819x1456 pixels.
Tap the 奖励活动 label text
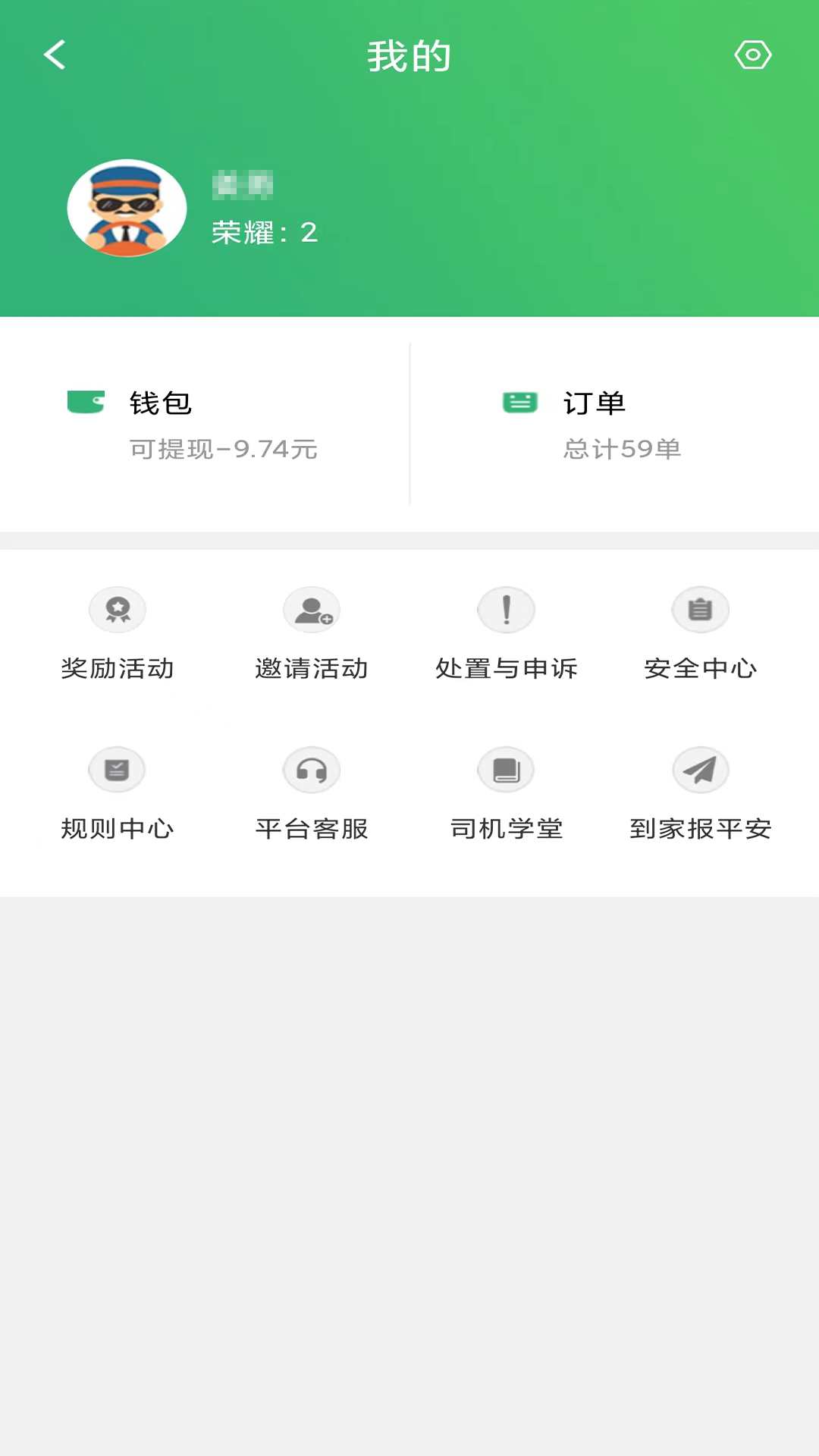(118, 669)
